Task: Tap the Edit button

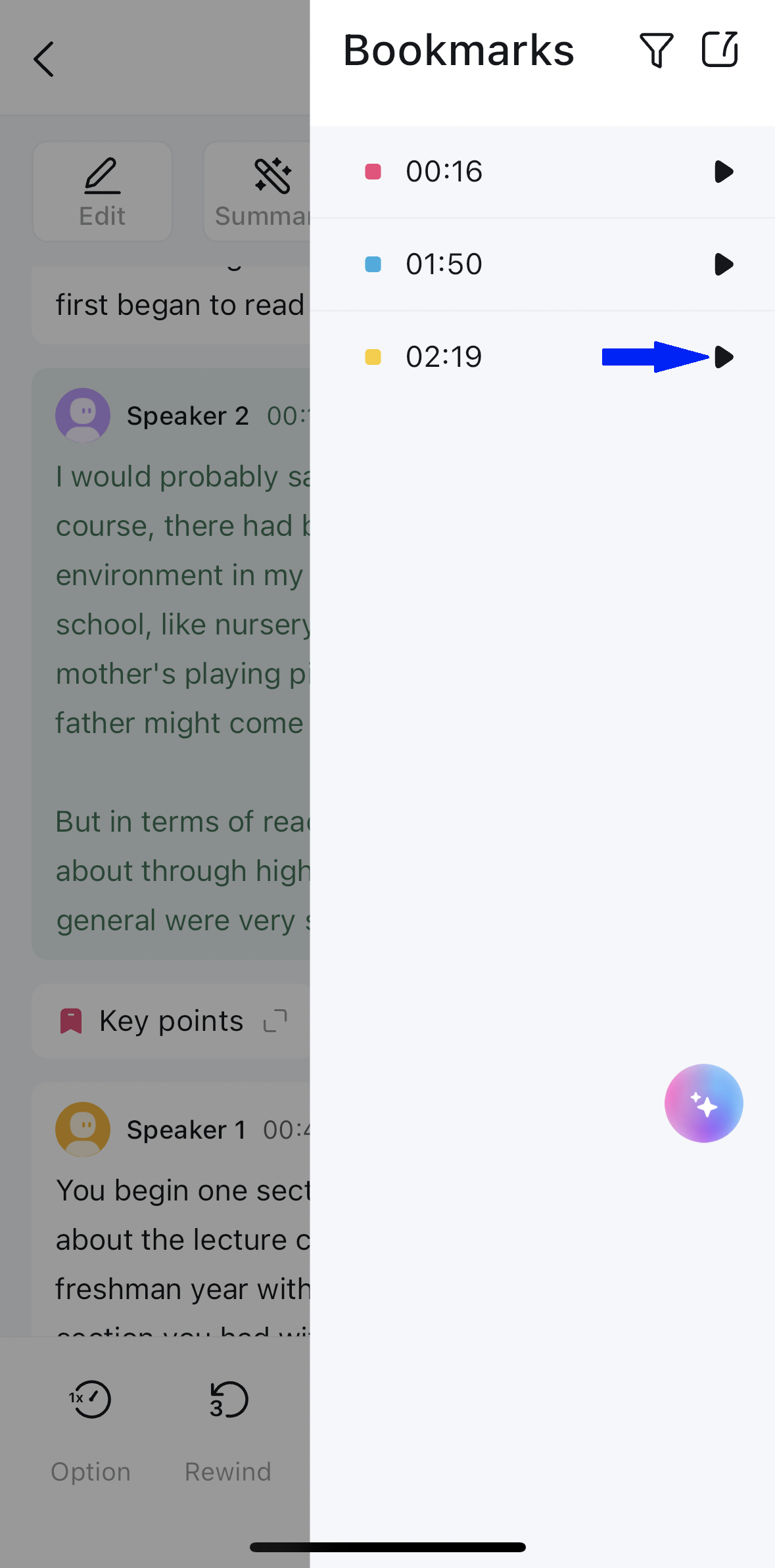Action: pyautogui.click(x=103, y=192)
